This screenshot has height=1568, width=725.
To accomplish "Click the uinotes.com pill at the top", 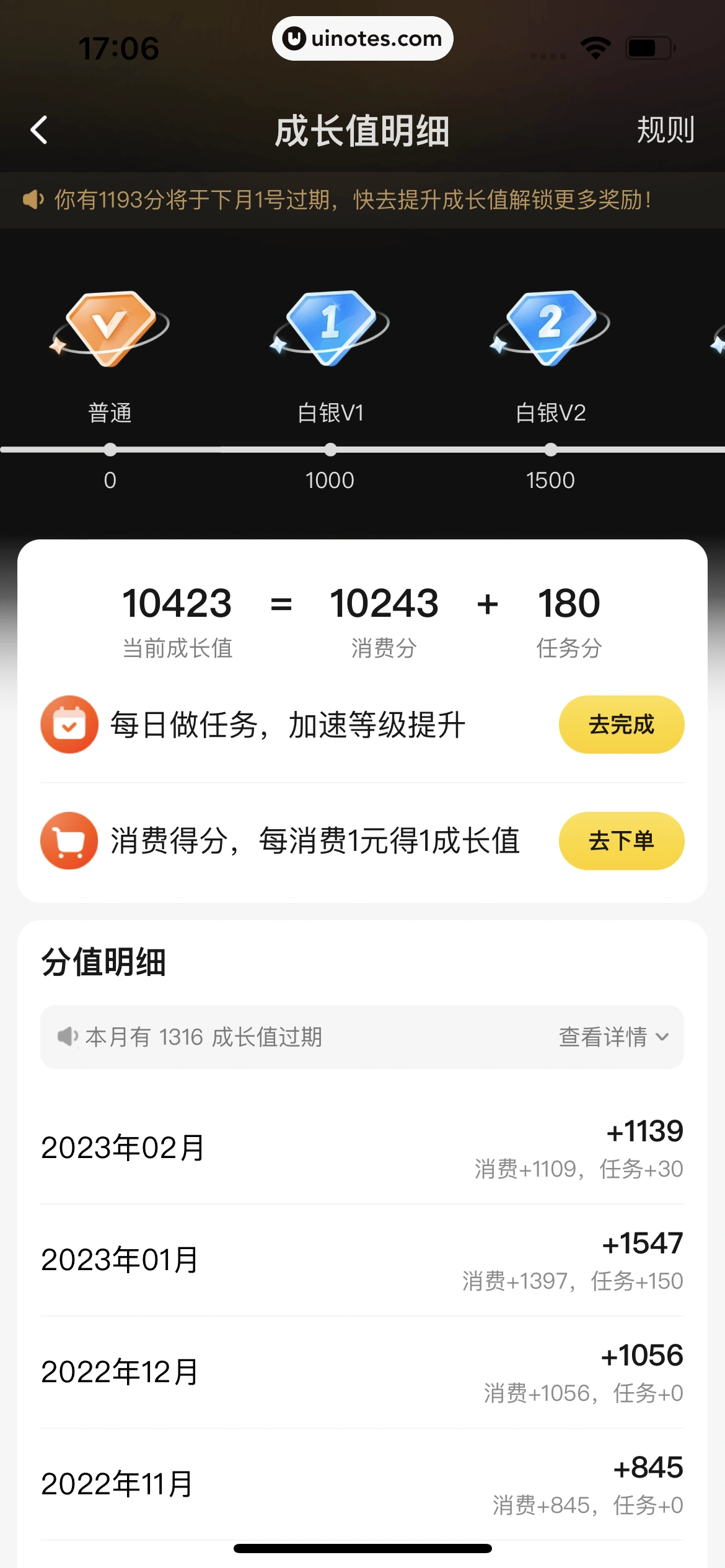I will (362, 38).
